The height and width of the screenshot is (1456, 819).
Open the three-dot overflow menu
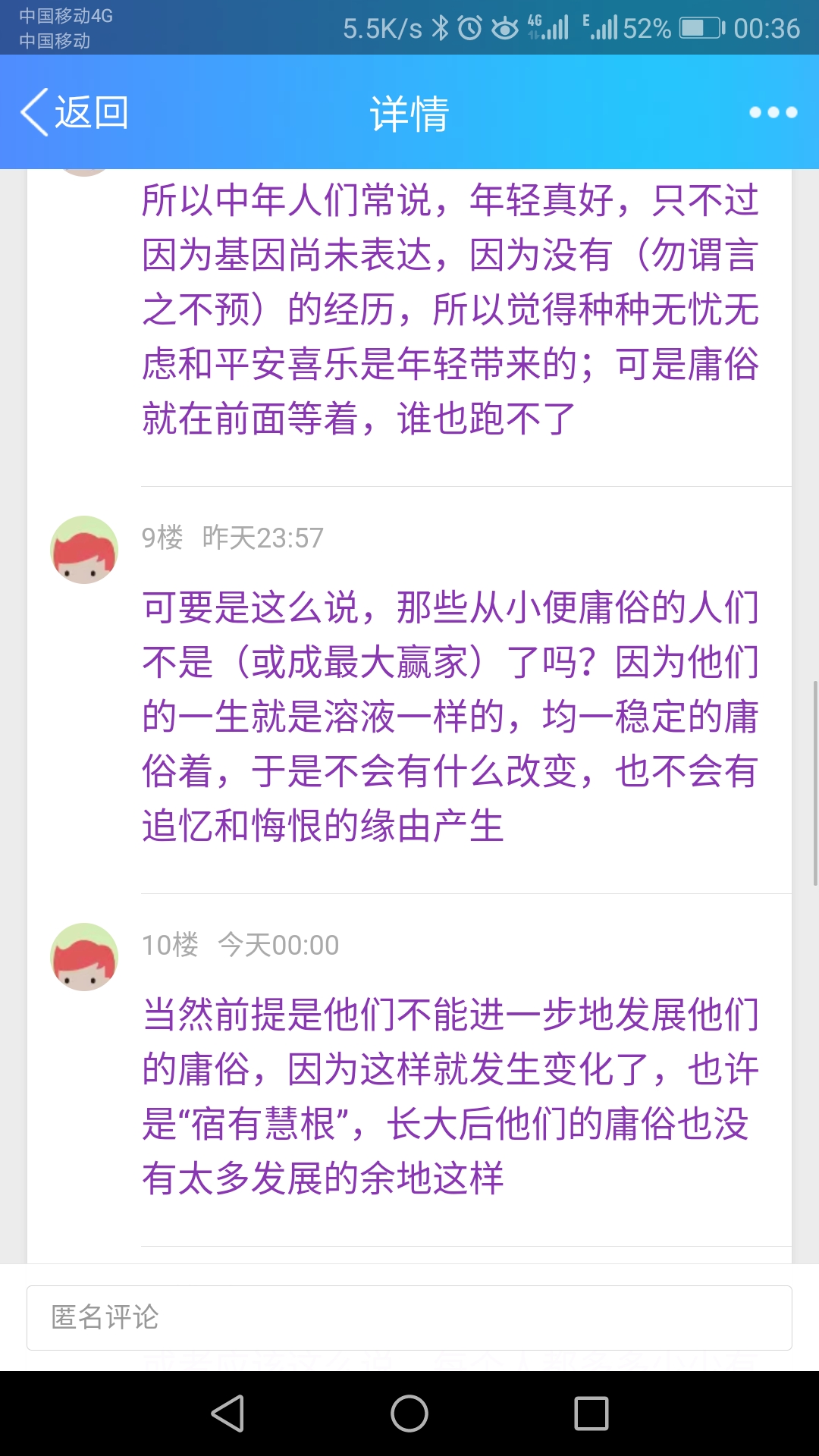point(773,112)
